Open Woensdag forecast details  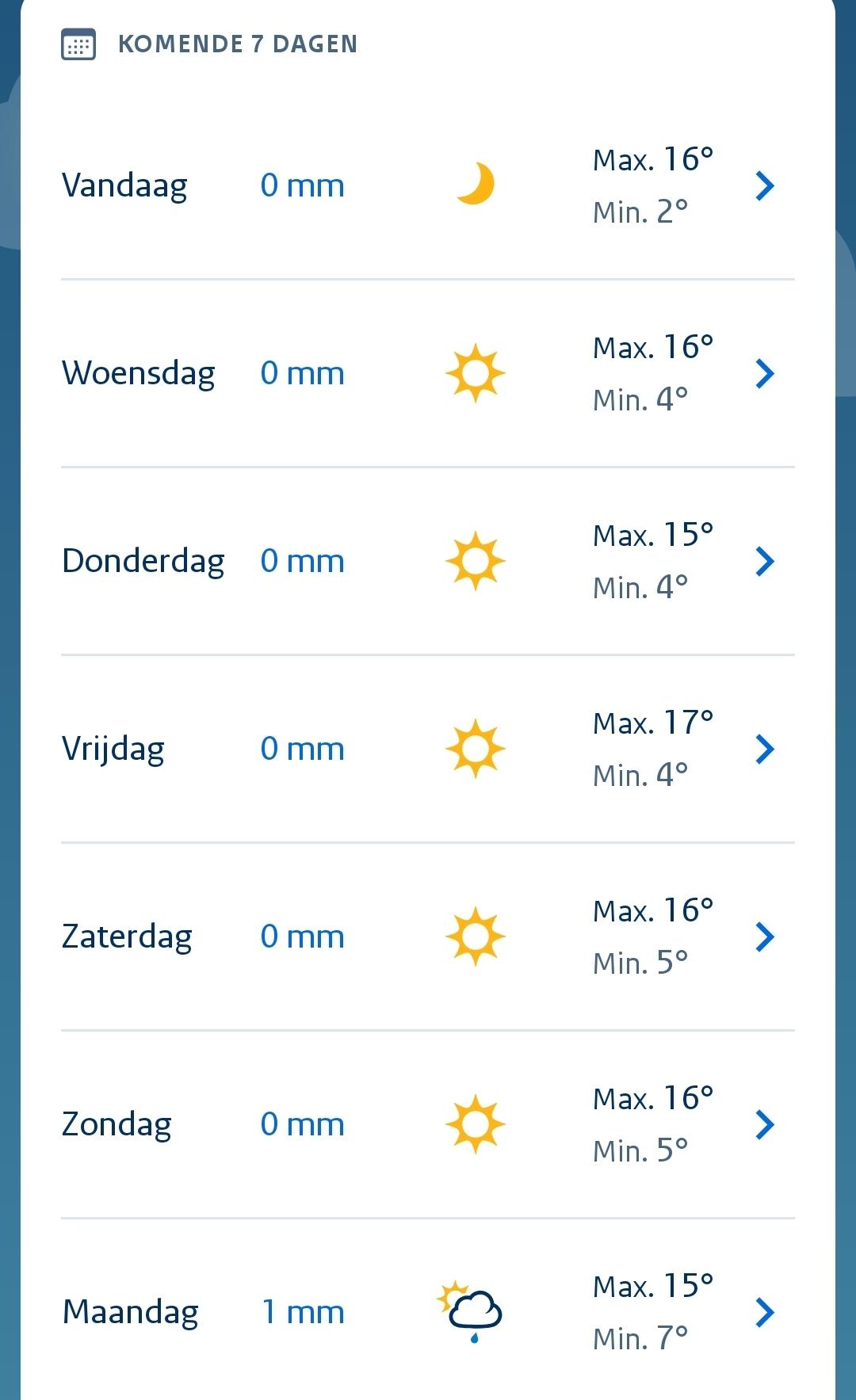click(428, 373)
